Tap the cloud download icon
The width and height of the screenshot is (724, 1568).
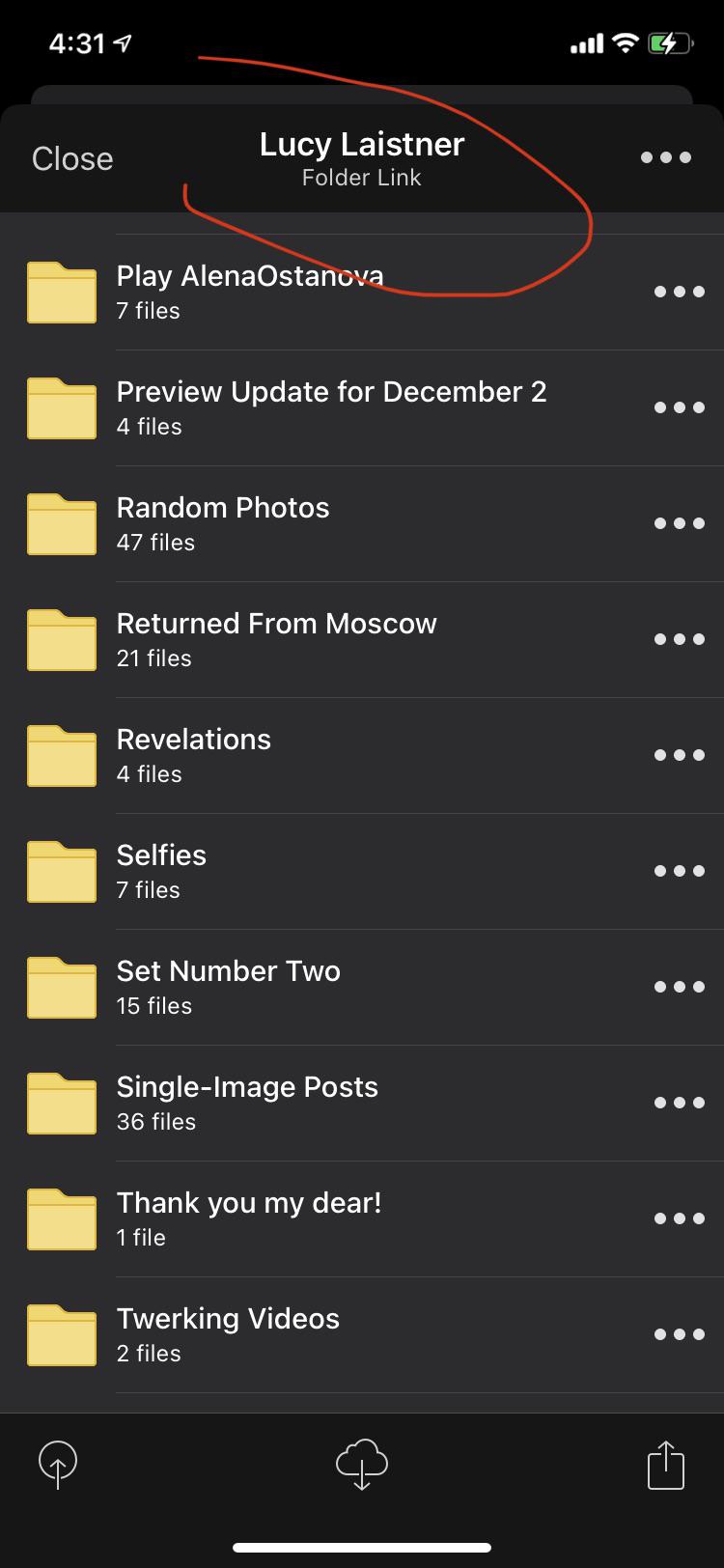(x=362, y=1464)
